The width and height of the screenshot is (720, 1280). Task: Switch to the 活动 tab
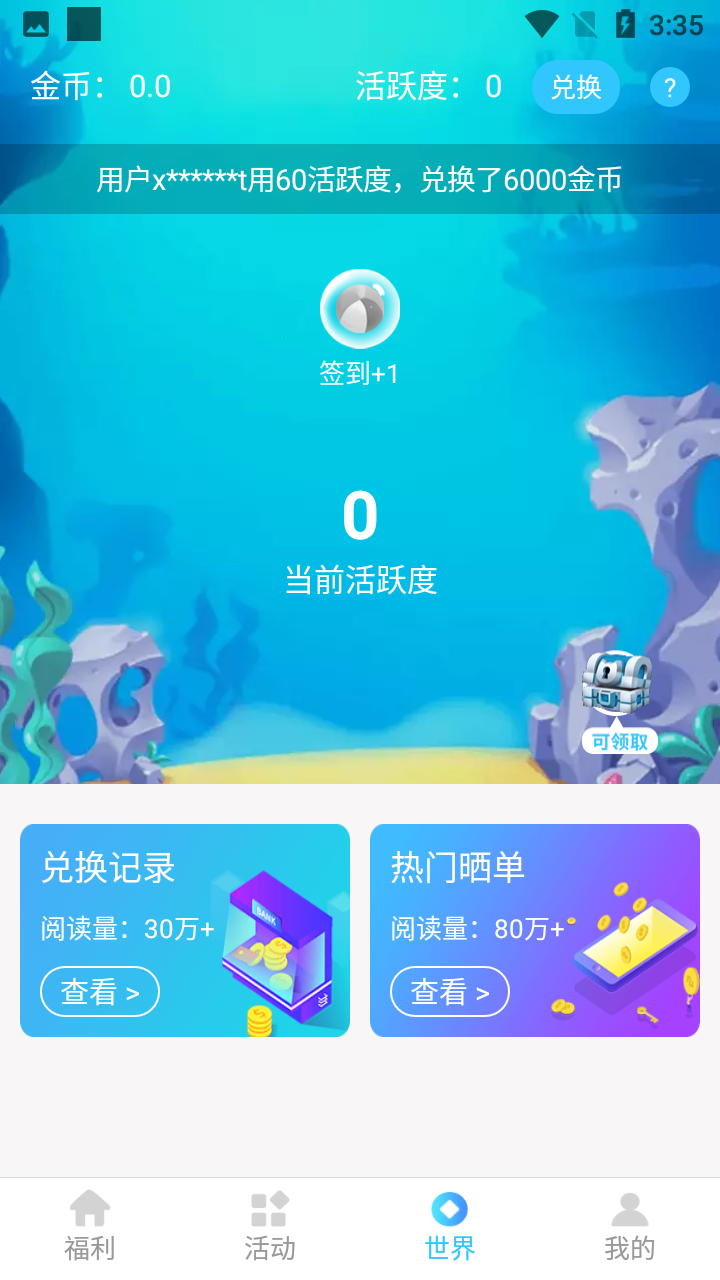270,1226
